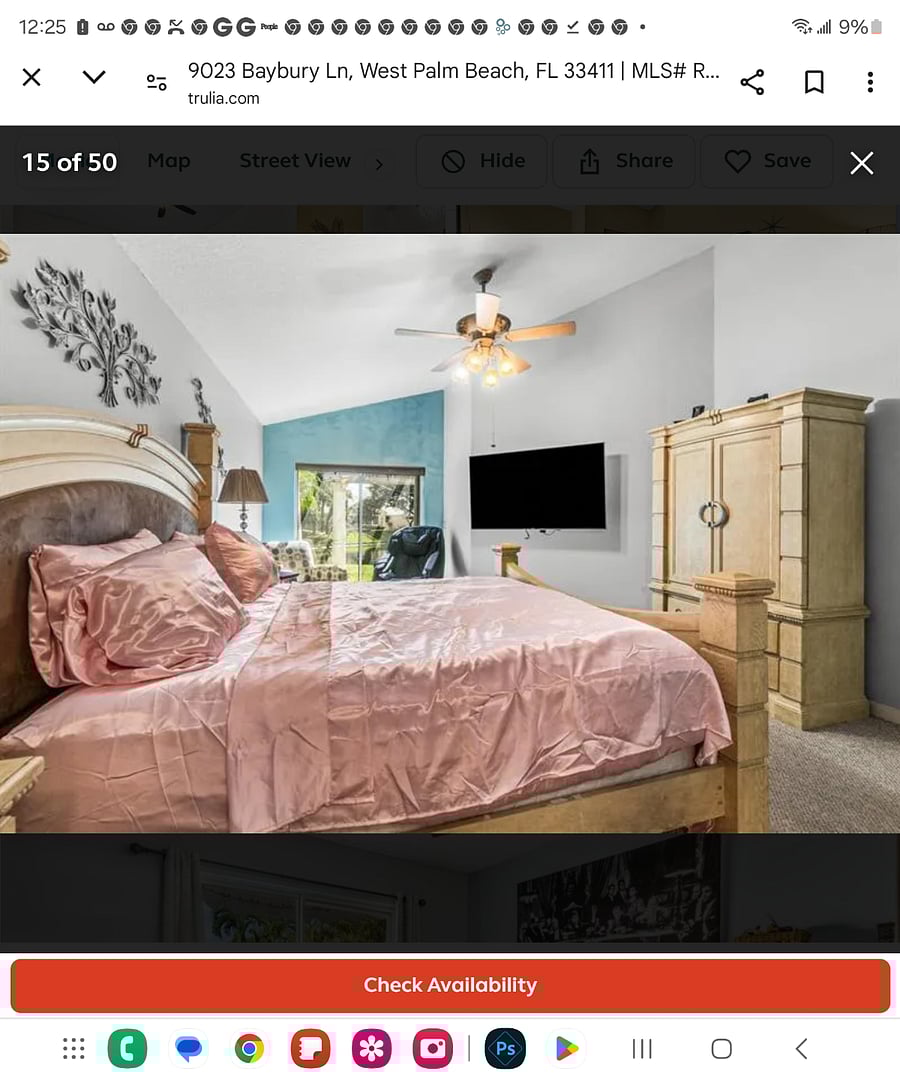
Task: Open the app drawer grid in the taskbar
Action: [73, 1048]
